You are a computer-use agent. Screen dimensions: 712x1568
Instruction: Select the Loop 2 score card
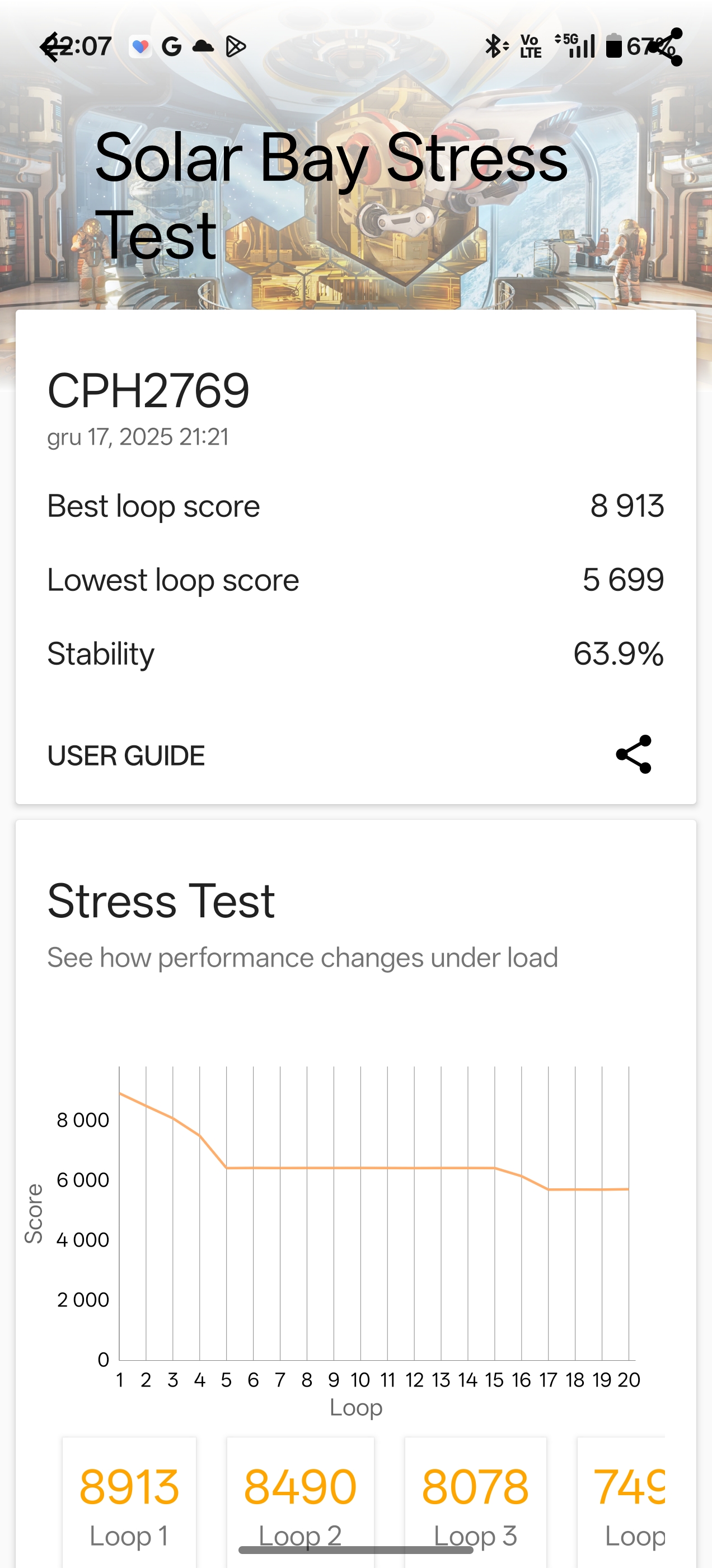tap(300, 1501)
